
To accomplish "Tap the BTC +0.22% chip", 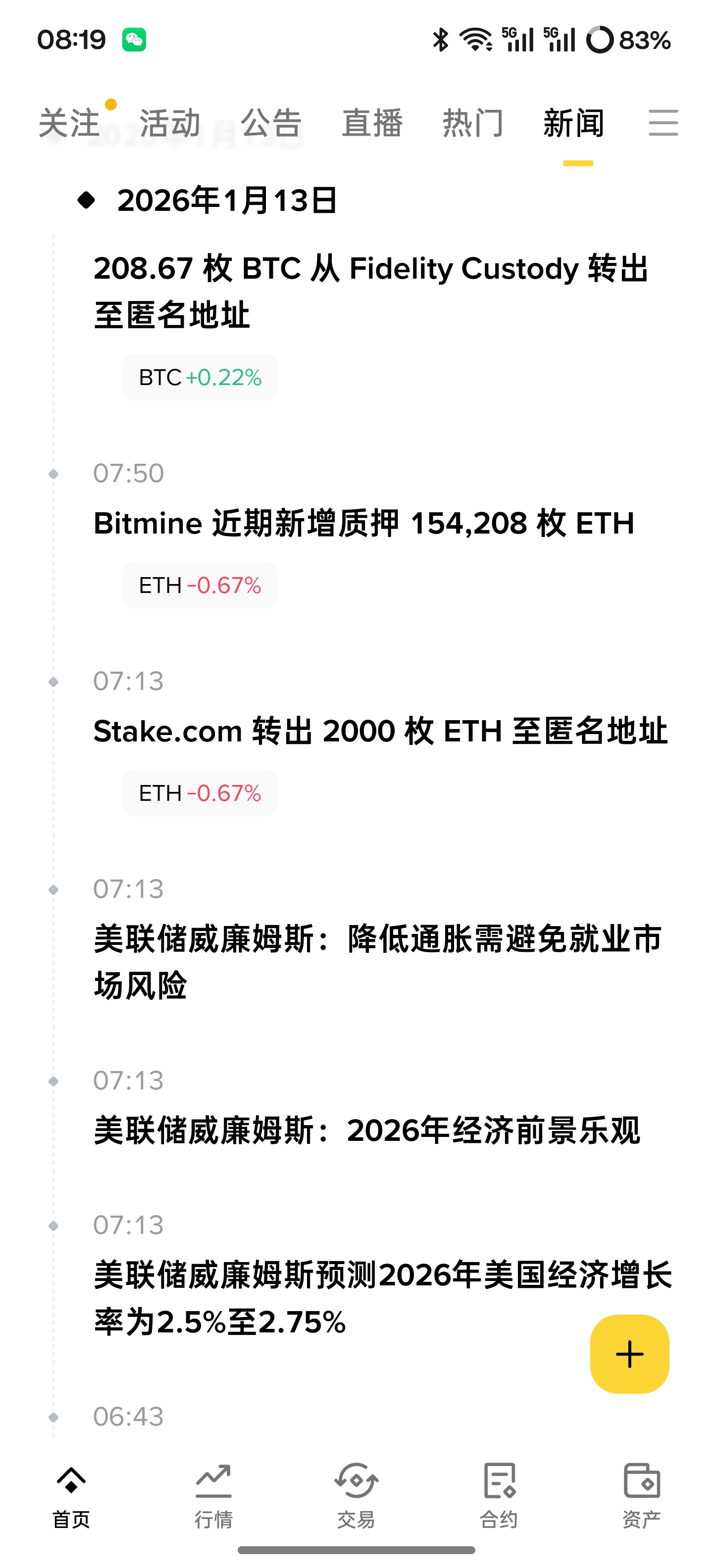I will click(x=200, y=377).
